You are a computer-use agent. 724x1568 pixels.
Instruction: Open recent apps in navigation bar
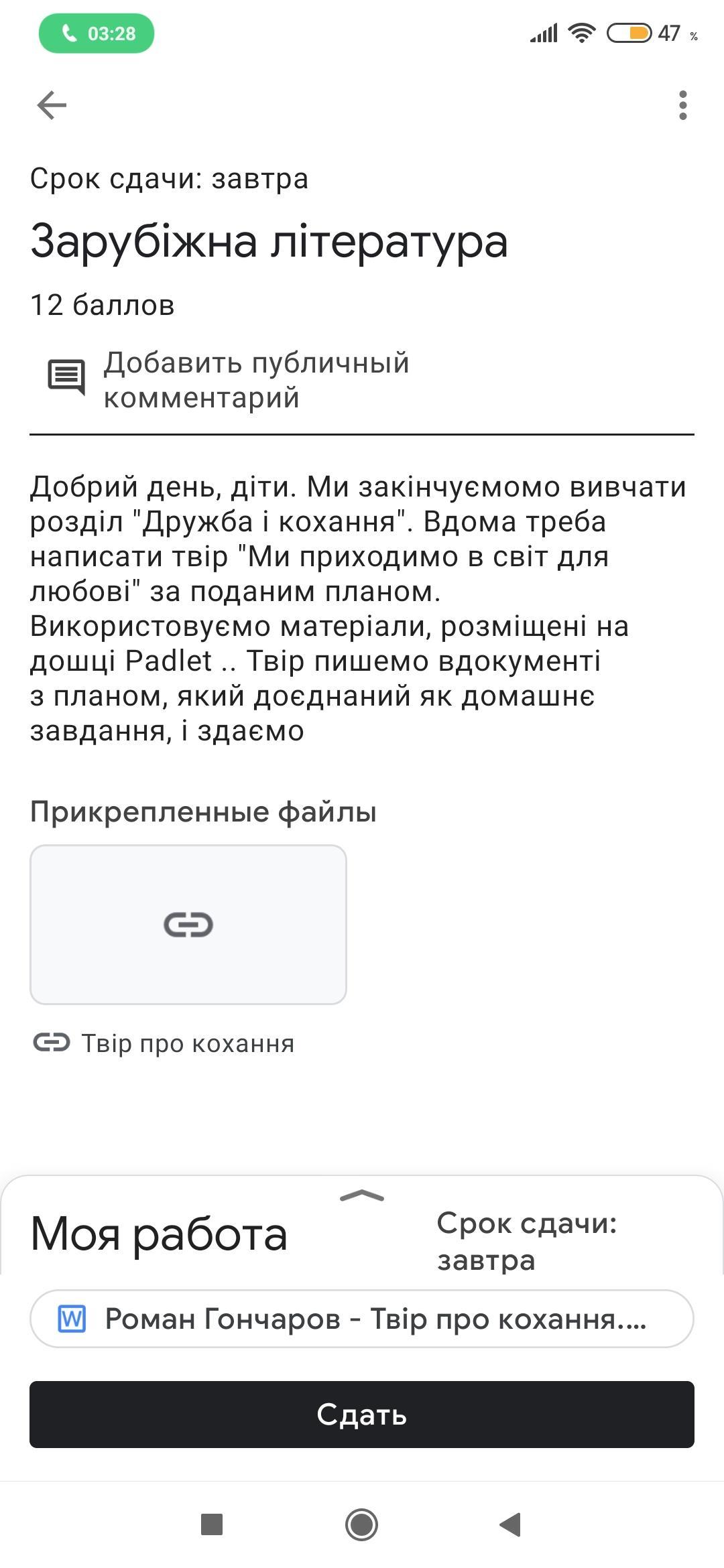coord(212,1524)
